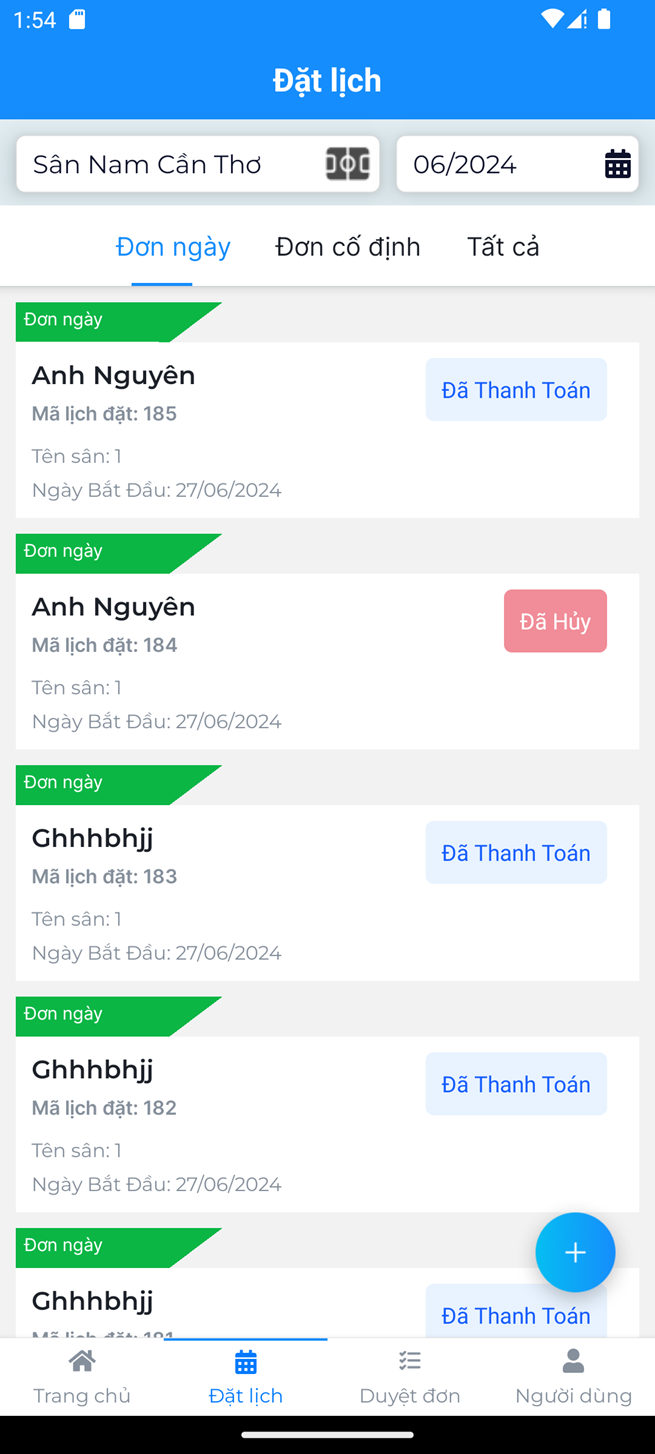Select the Đặt lịch bottom tab
Viewport: 655px width, 1454px height.
click(246, 1377)
